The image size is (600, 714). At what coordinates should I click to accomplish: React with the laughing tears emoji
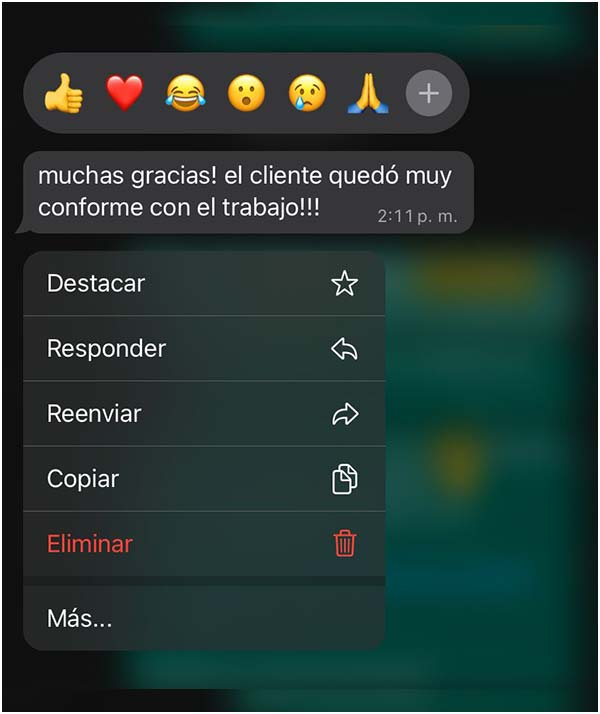tap(185, 94)
